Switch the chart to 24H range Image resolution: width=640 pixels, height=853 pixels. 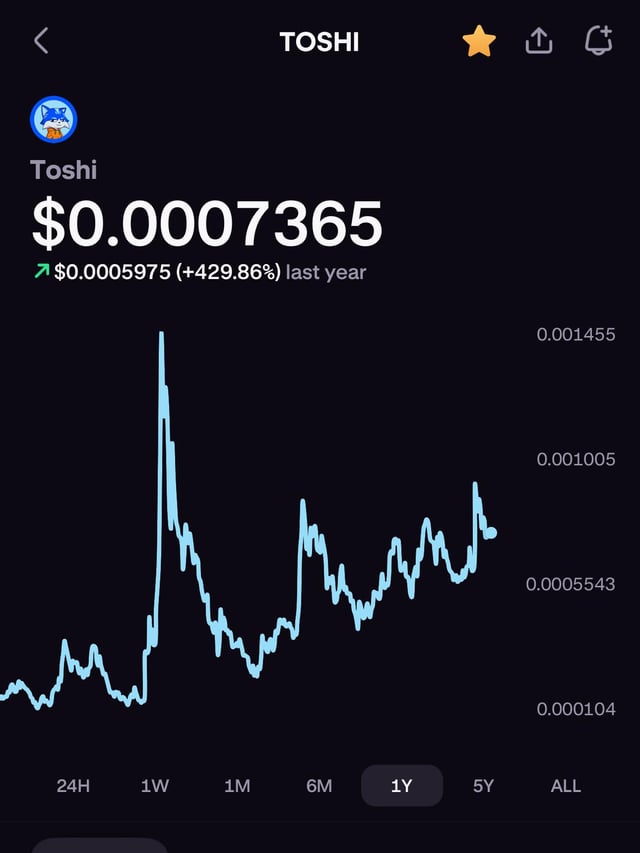[x=73, y=786]
